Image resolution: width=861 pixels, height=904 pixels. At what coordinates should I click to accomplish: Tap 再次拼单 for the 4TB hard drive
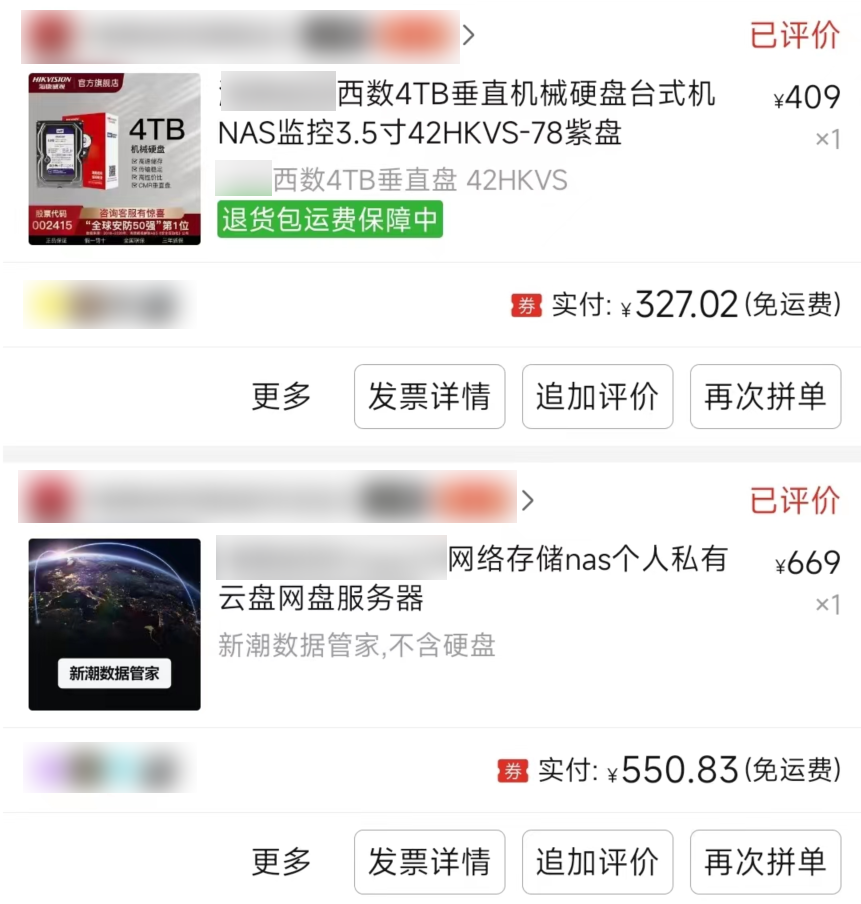pos(765,397)
